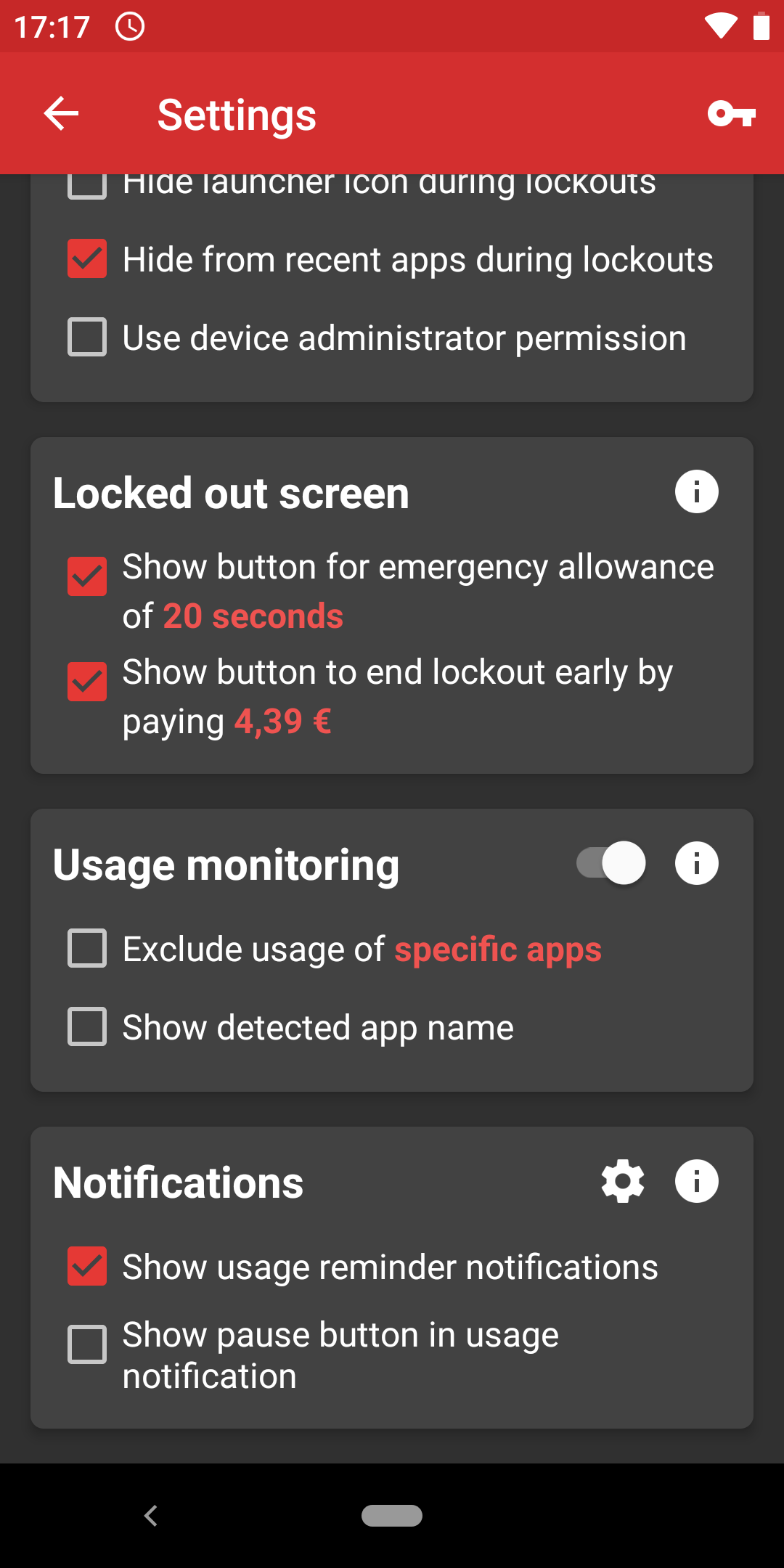
Task: Enable Use device administrator permission
Action: pos(87,337)
